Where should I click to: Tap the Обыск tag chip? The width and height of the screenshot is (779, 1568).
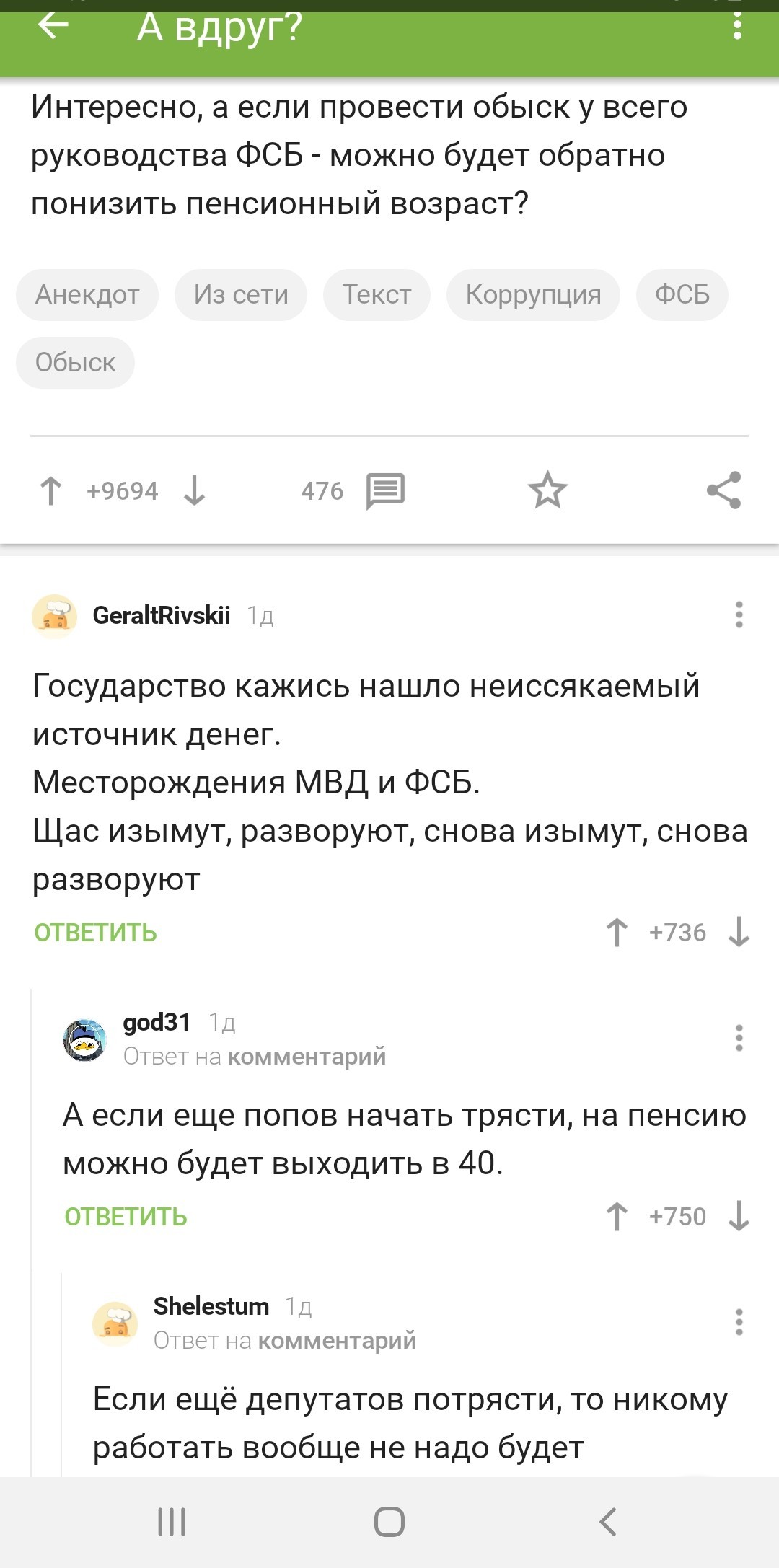click(x=75, y=362)
